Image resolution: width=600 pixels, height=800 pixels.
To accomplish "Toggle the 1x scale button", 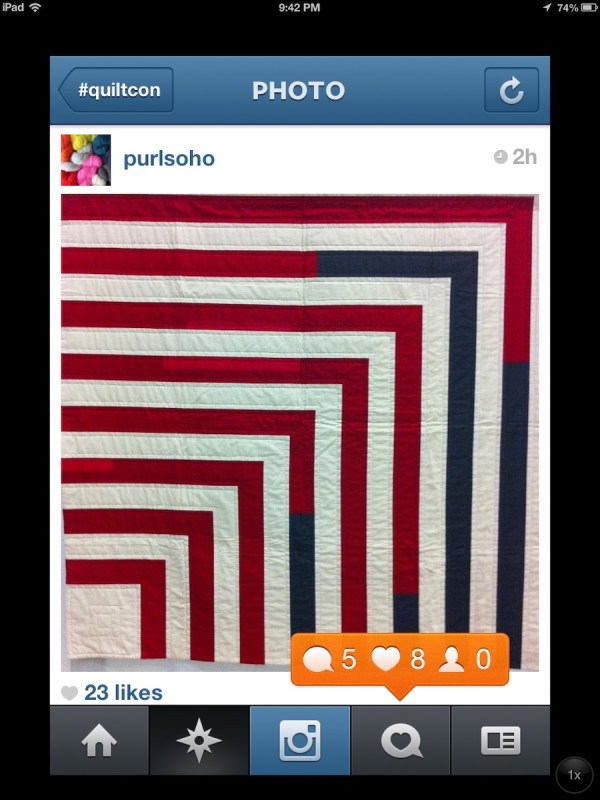I will tap(574, 775).
